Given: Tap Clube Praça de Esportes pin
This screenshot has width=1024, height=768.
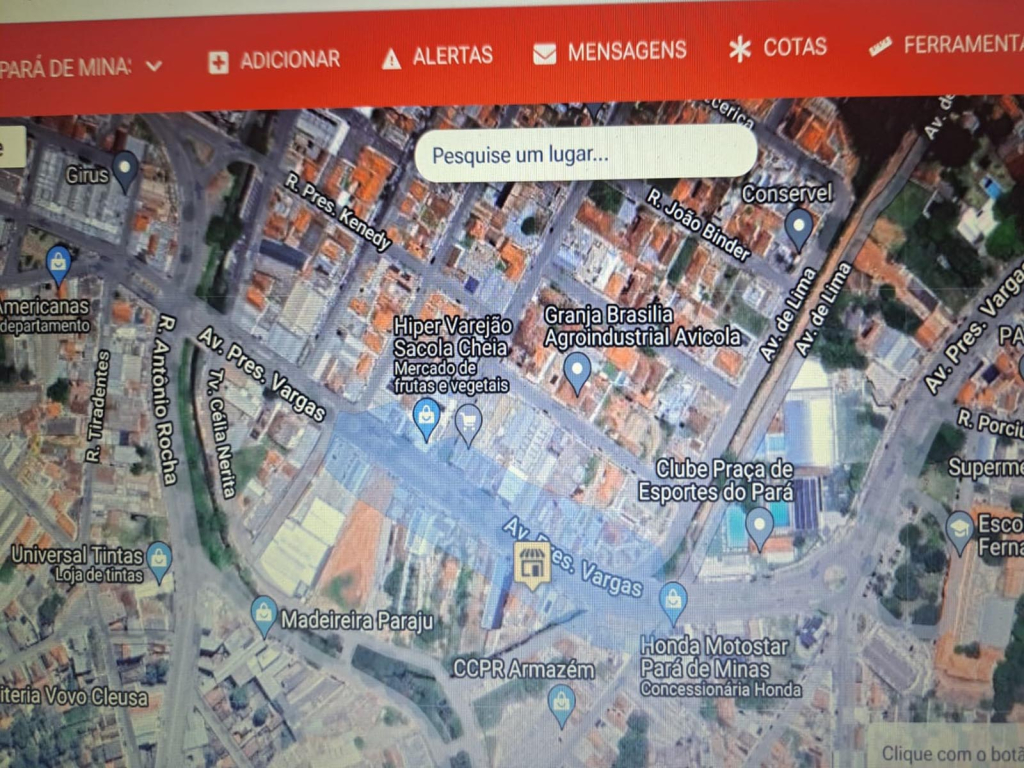Looking at the screenshot, I should (760, 525).
